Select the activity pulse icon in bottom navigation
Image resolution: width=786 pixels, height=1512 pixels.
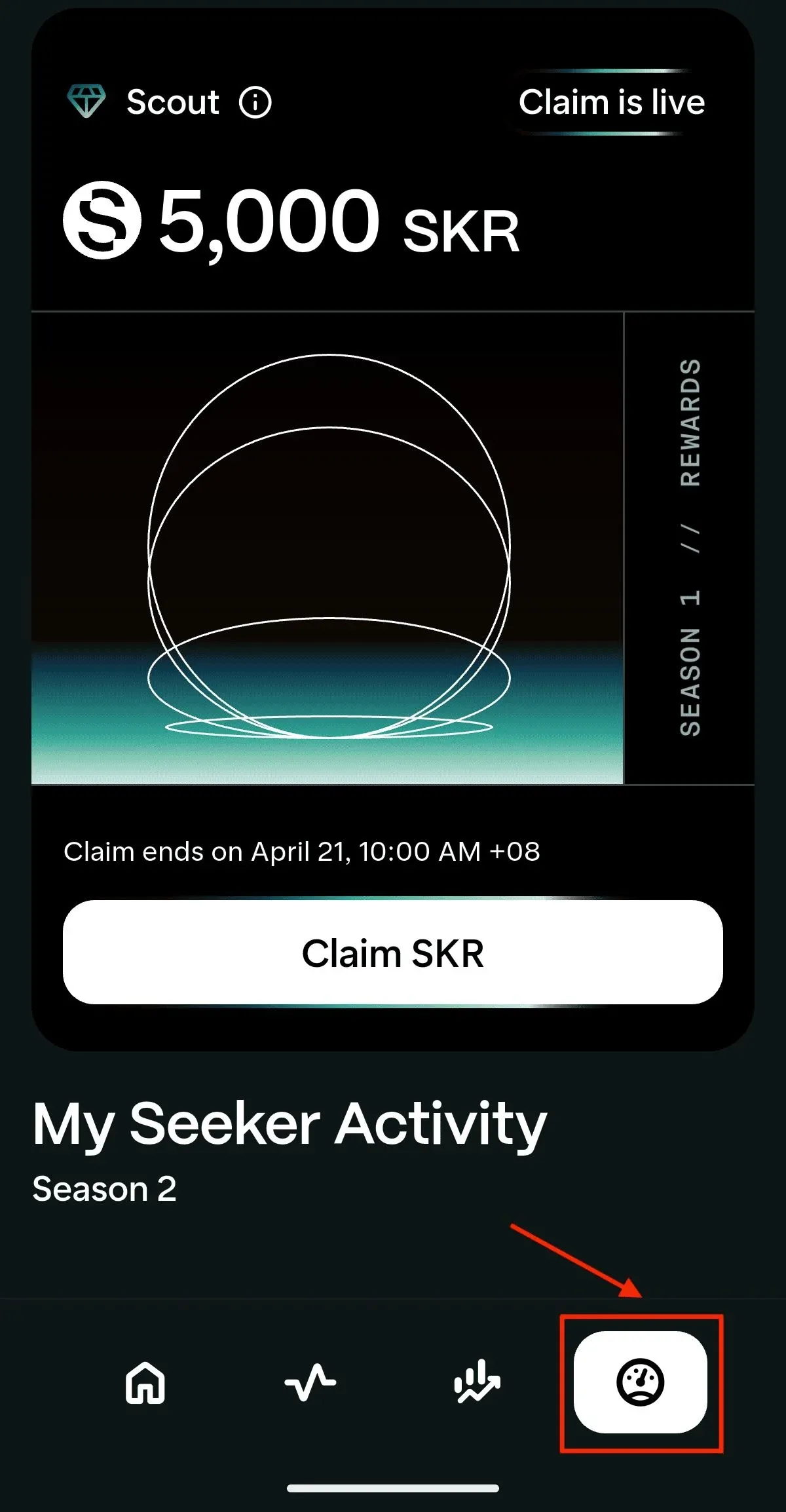[x=309, y=1380]
